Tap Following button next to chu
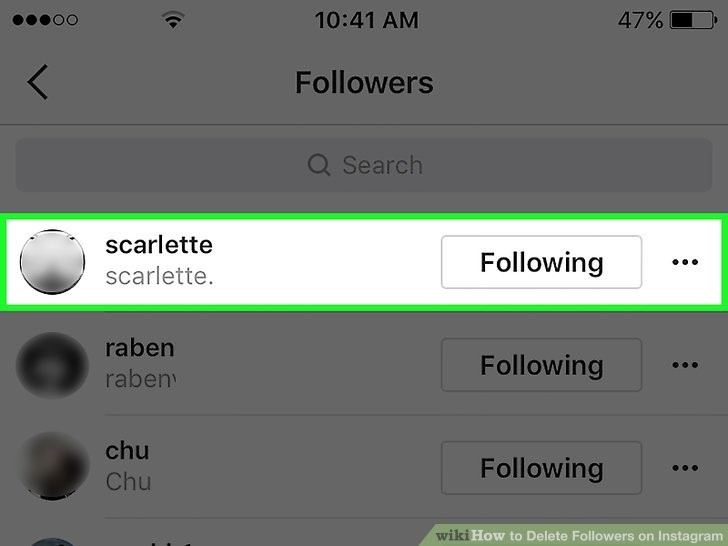 pos(541,468)
